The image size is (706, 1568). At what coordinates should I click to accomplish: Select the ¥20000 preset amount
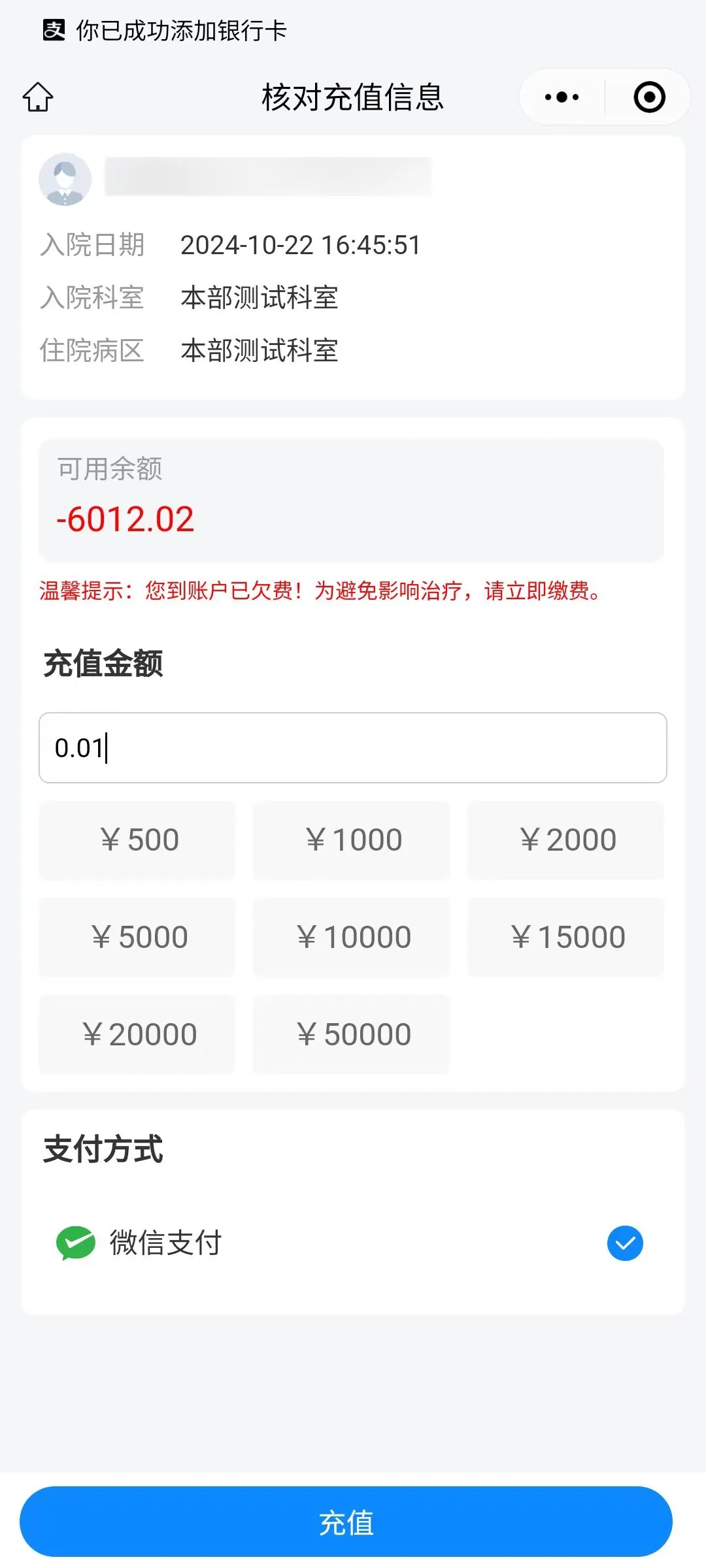137,1035
